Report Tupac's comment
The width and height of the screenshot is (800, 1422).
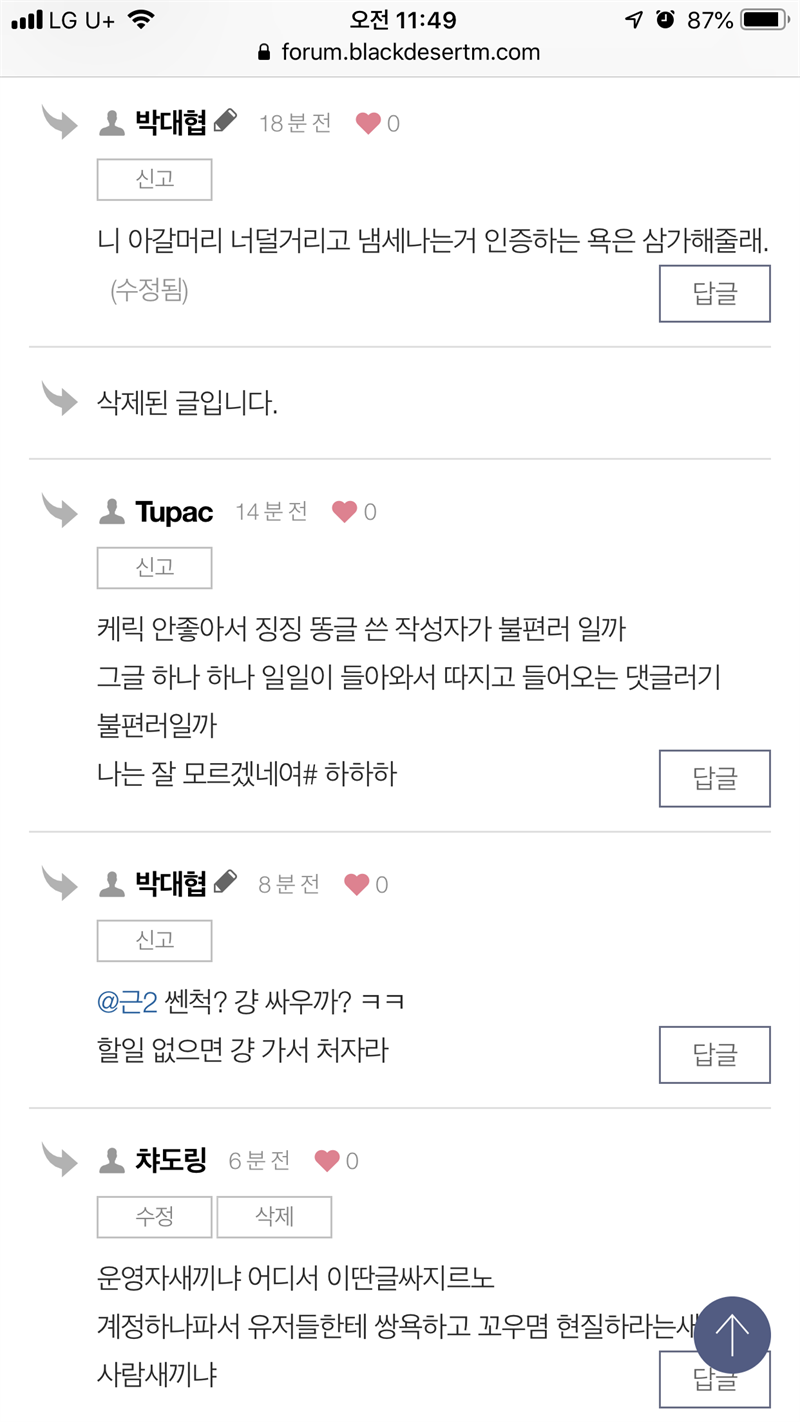pos(154,568)
